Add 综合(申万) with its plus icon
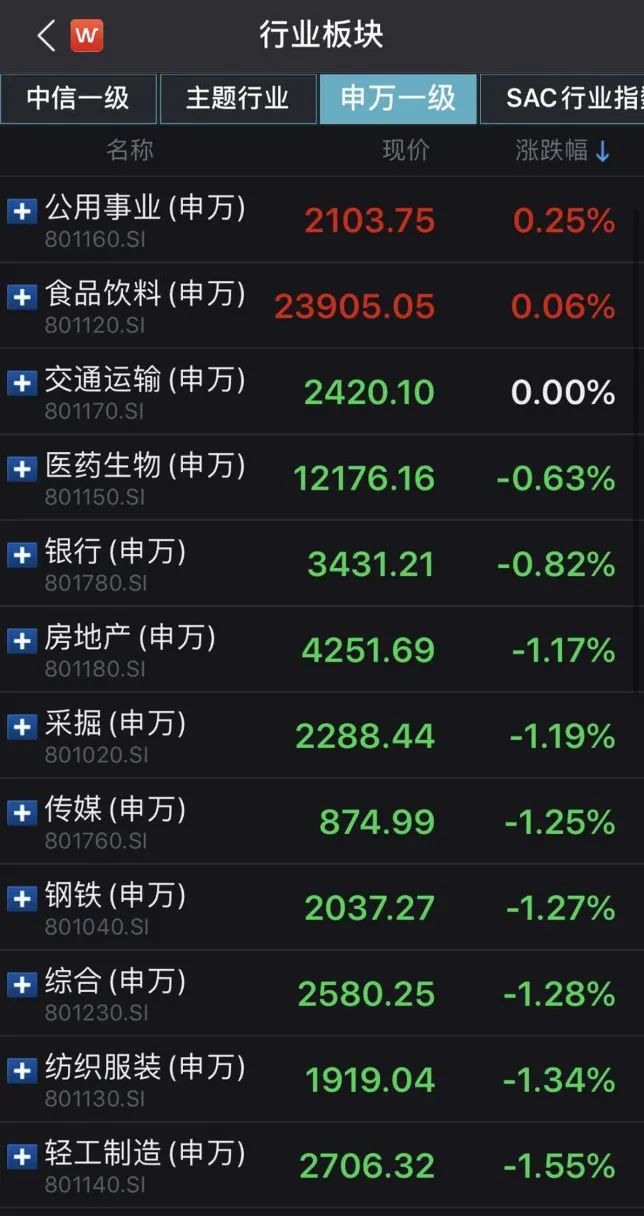The width and height of the screenshot is (644, 1216). [21, 984]
